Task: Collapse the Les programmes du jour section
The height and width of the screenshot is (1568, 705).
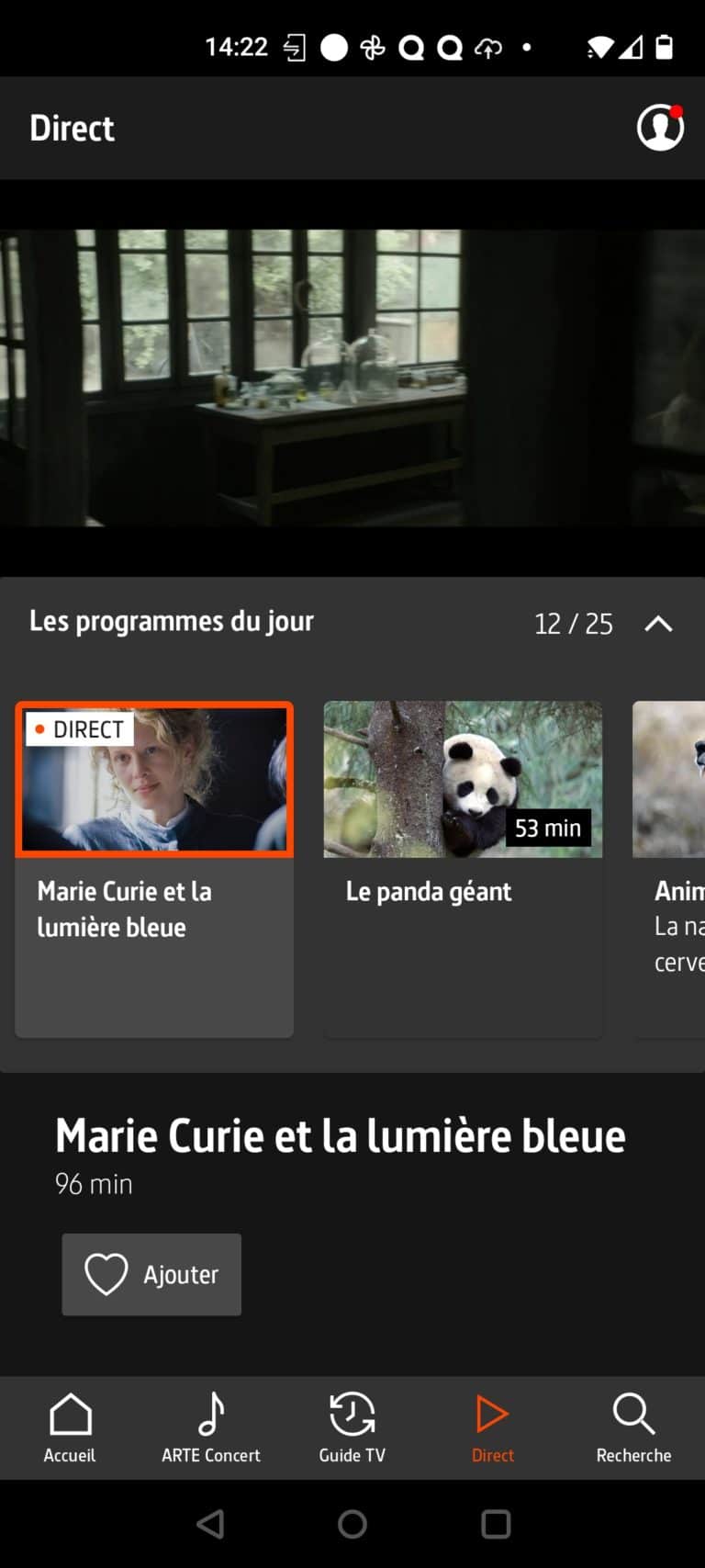Action: (658, 624)
